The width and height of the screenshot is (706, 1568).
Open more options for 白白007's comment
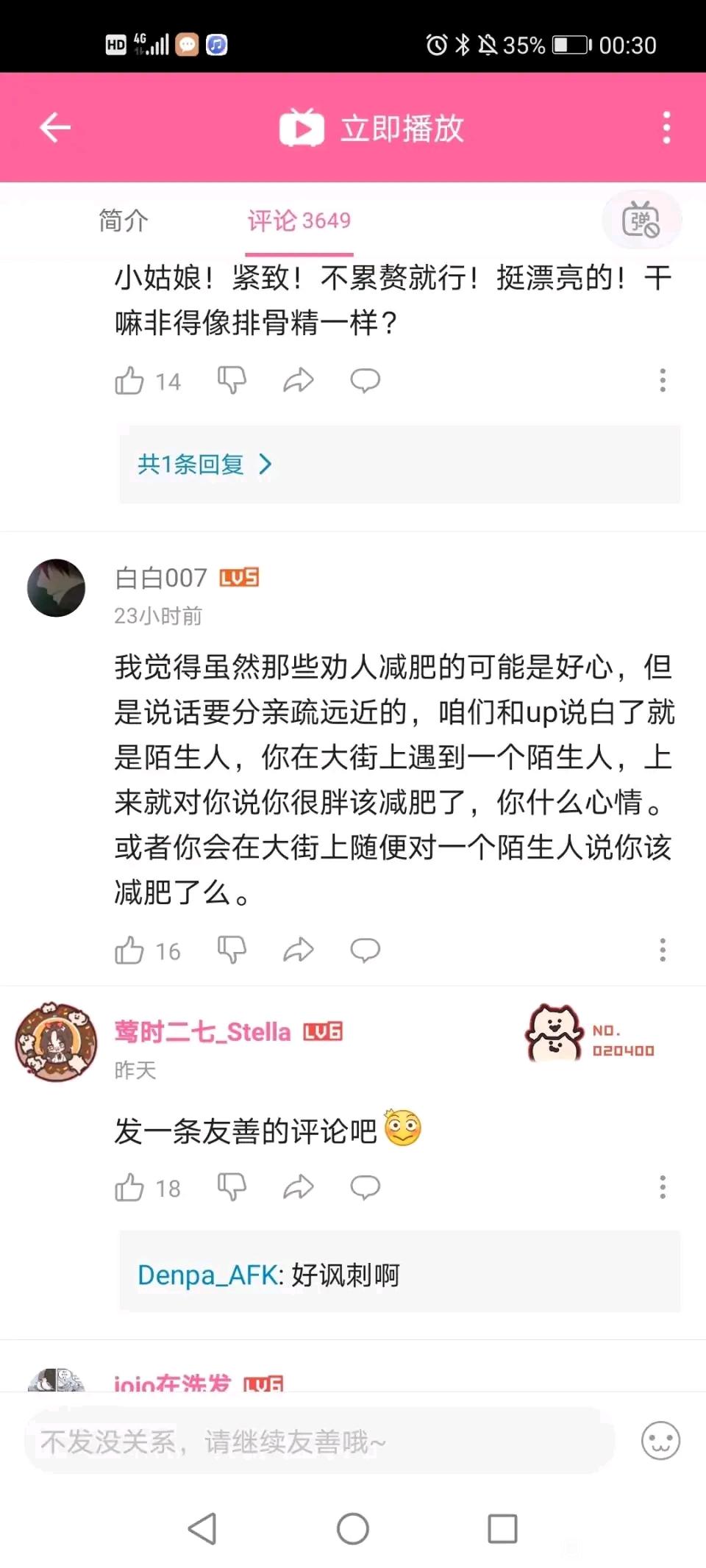click(663, 951)
